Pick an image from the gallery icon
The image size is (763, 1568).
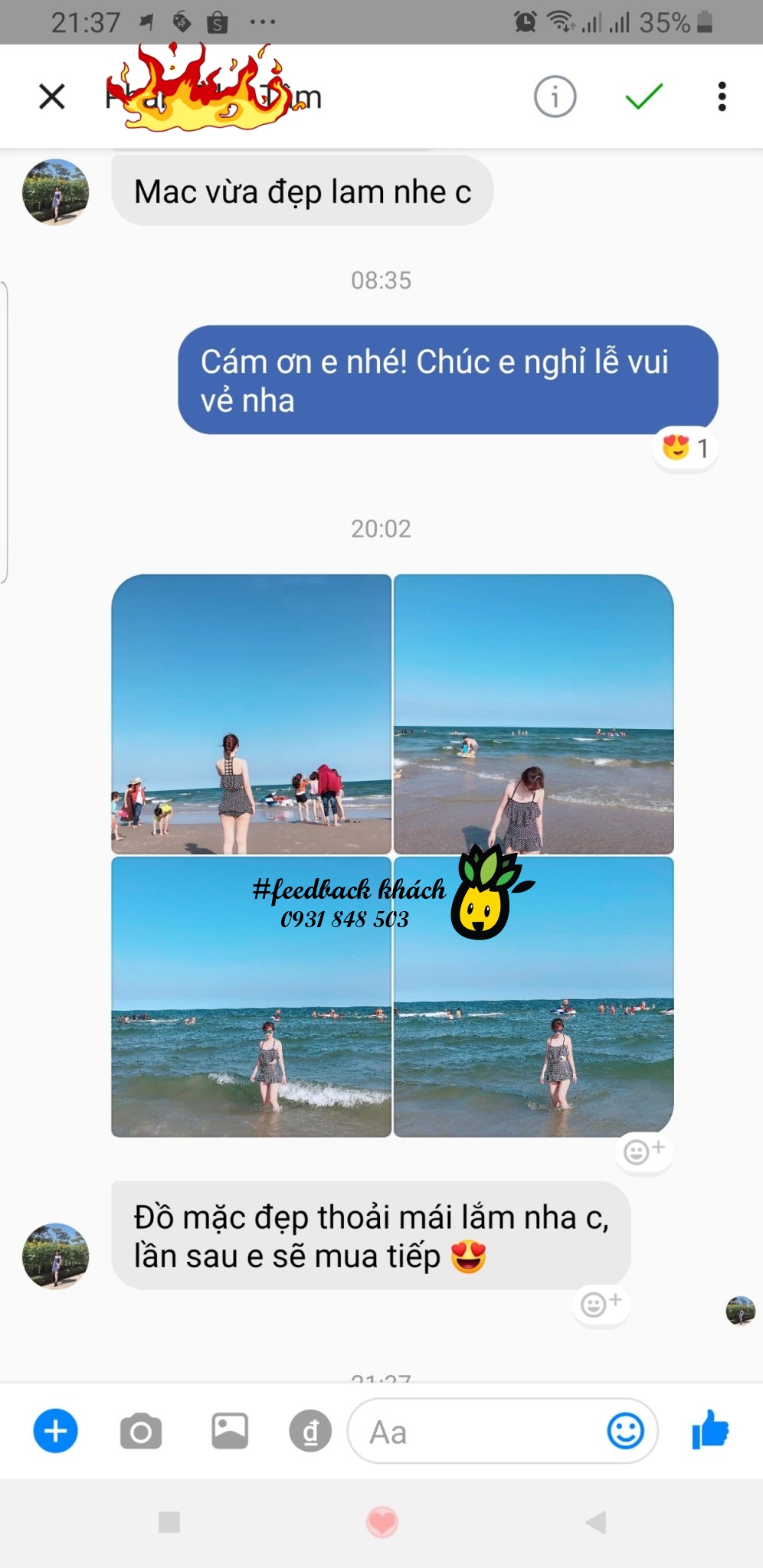pos(230,1430)
